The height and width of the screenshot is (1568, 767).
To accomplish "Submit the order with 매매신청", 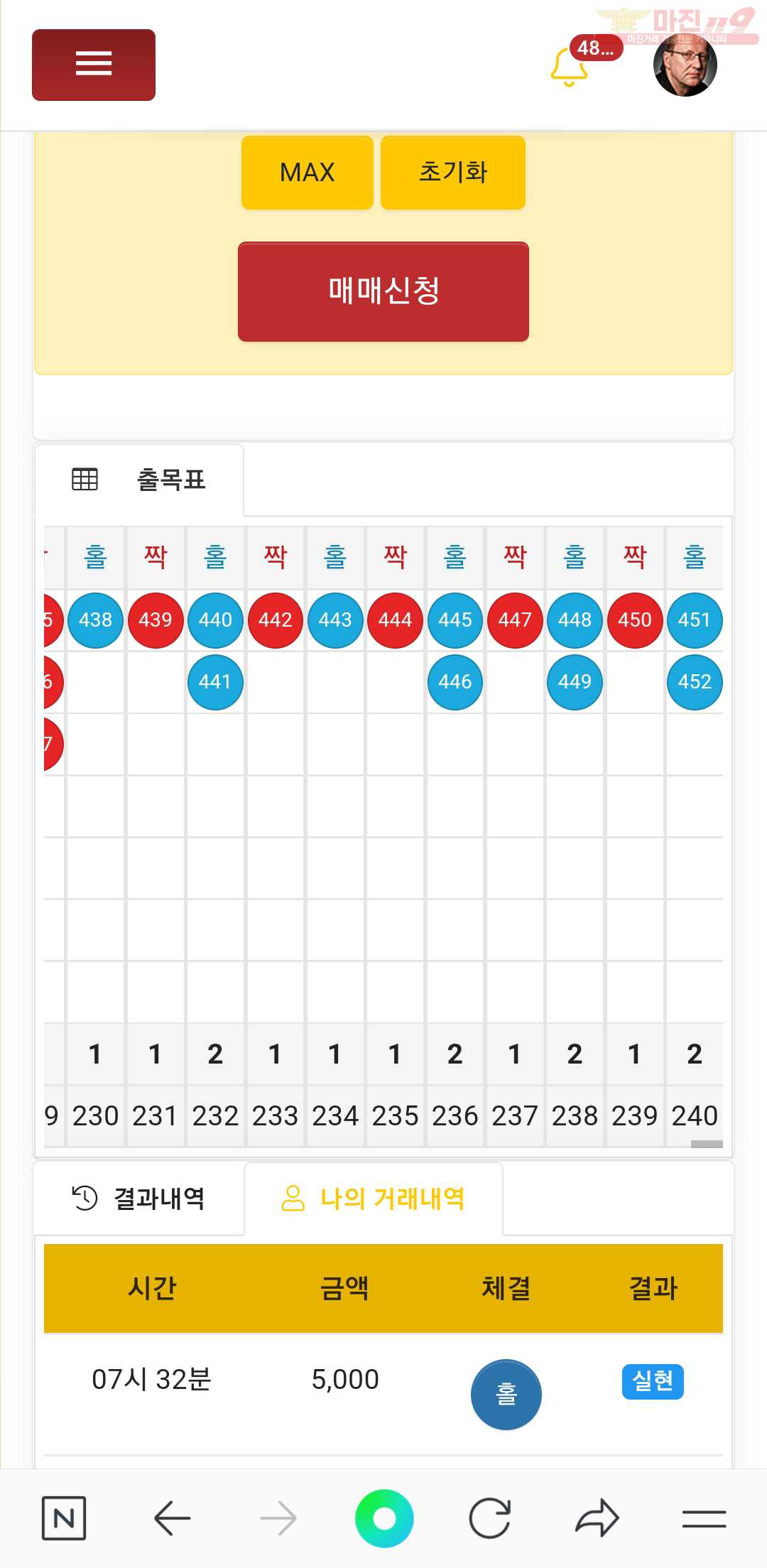I will point(383,291).
